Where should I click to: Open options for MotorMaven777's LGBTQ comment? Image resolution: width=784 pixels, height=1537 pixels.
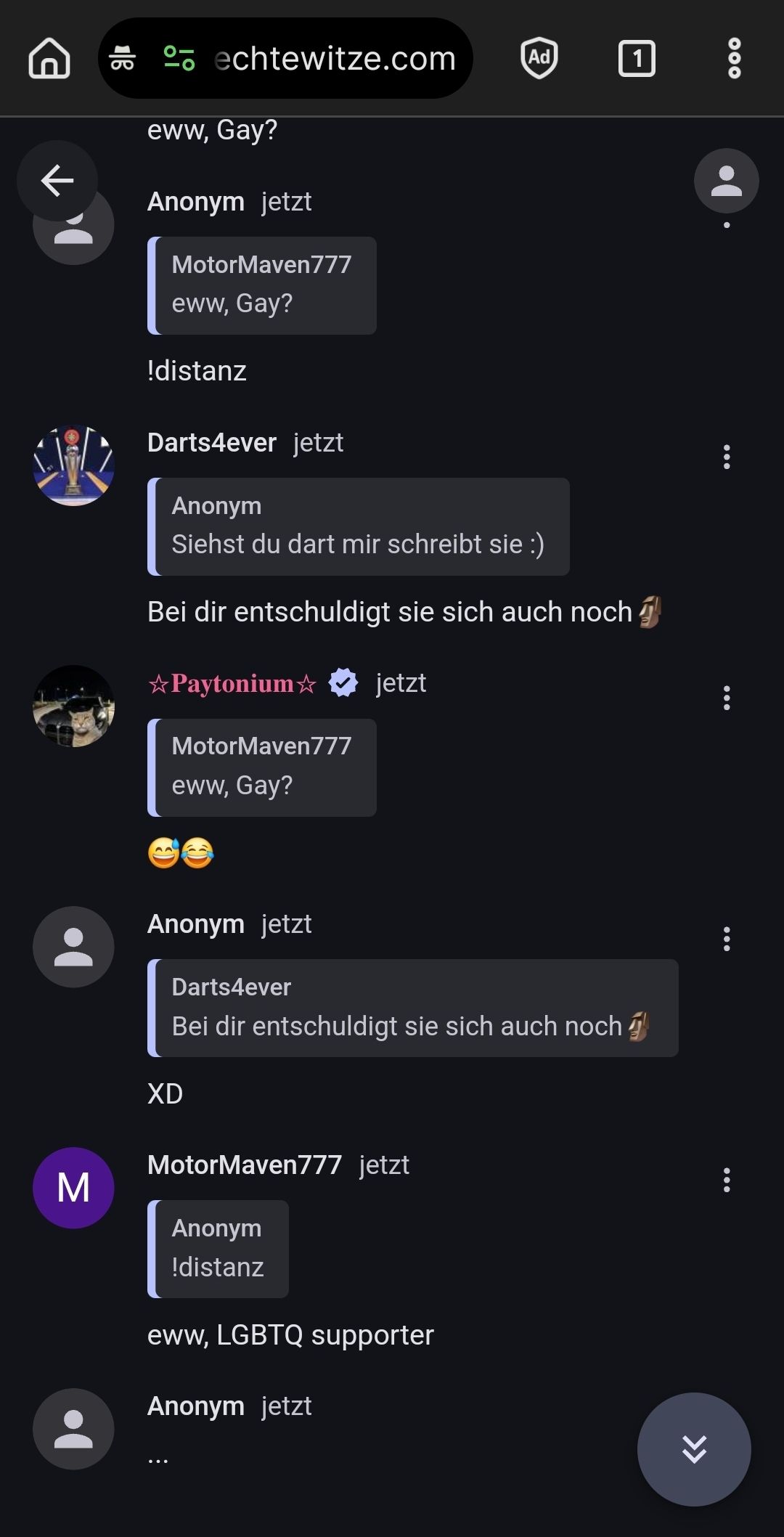pos(726,1181)
